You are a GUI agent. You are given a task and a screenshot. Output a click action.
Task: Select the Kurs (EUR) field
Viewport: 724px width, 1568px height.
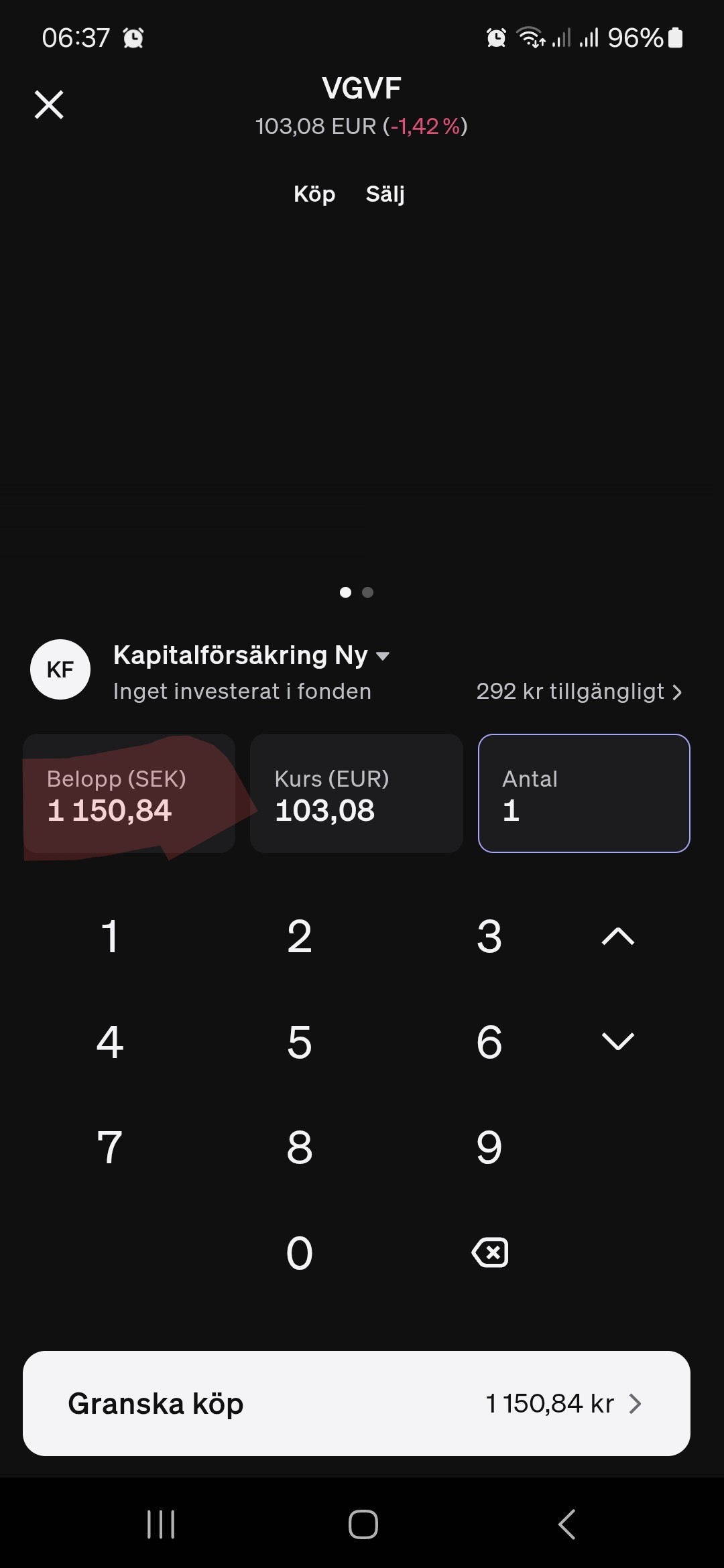(x=356, y=794)
